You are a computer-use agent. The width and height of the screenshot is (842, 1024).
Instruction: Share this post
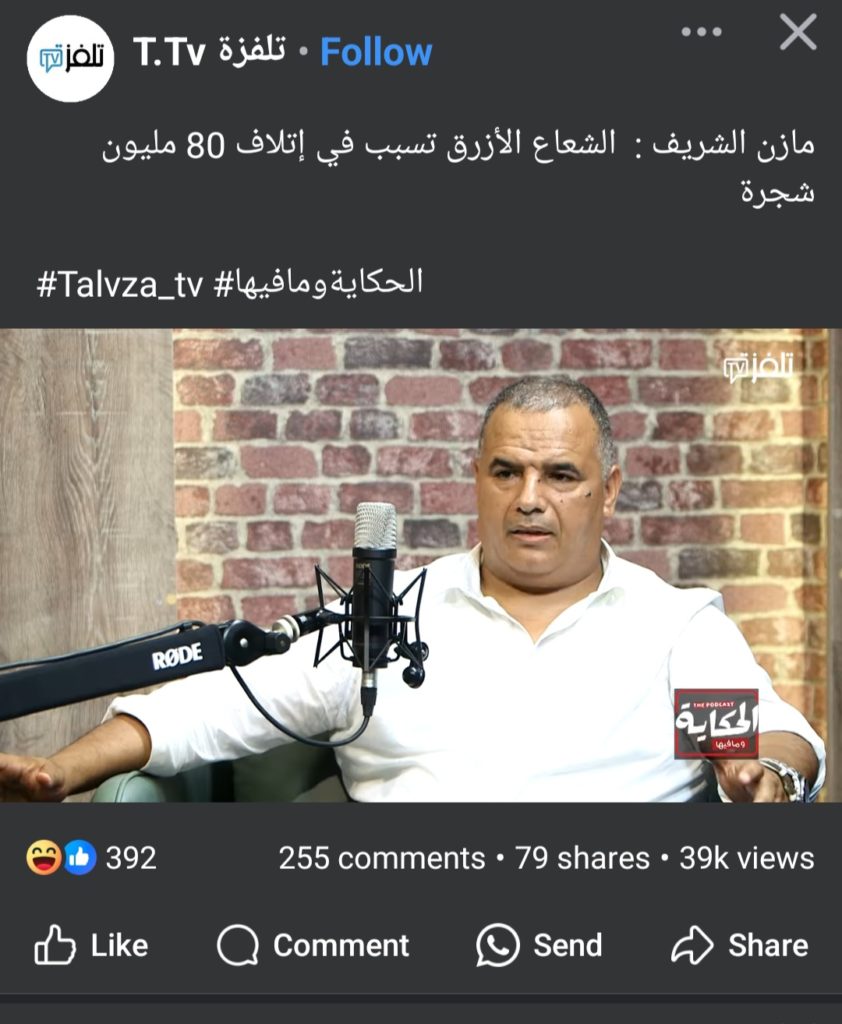740,945
